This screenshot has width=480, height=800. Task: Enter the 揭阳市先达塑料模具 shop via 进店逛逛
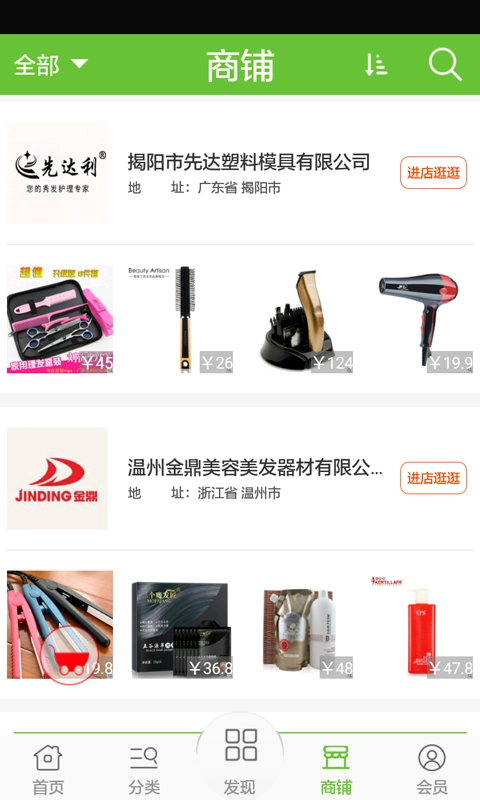click(433, 172)
